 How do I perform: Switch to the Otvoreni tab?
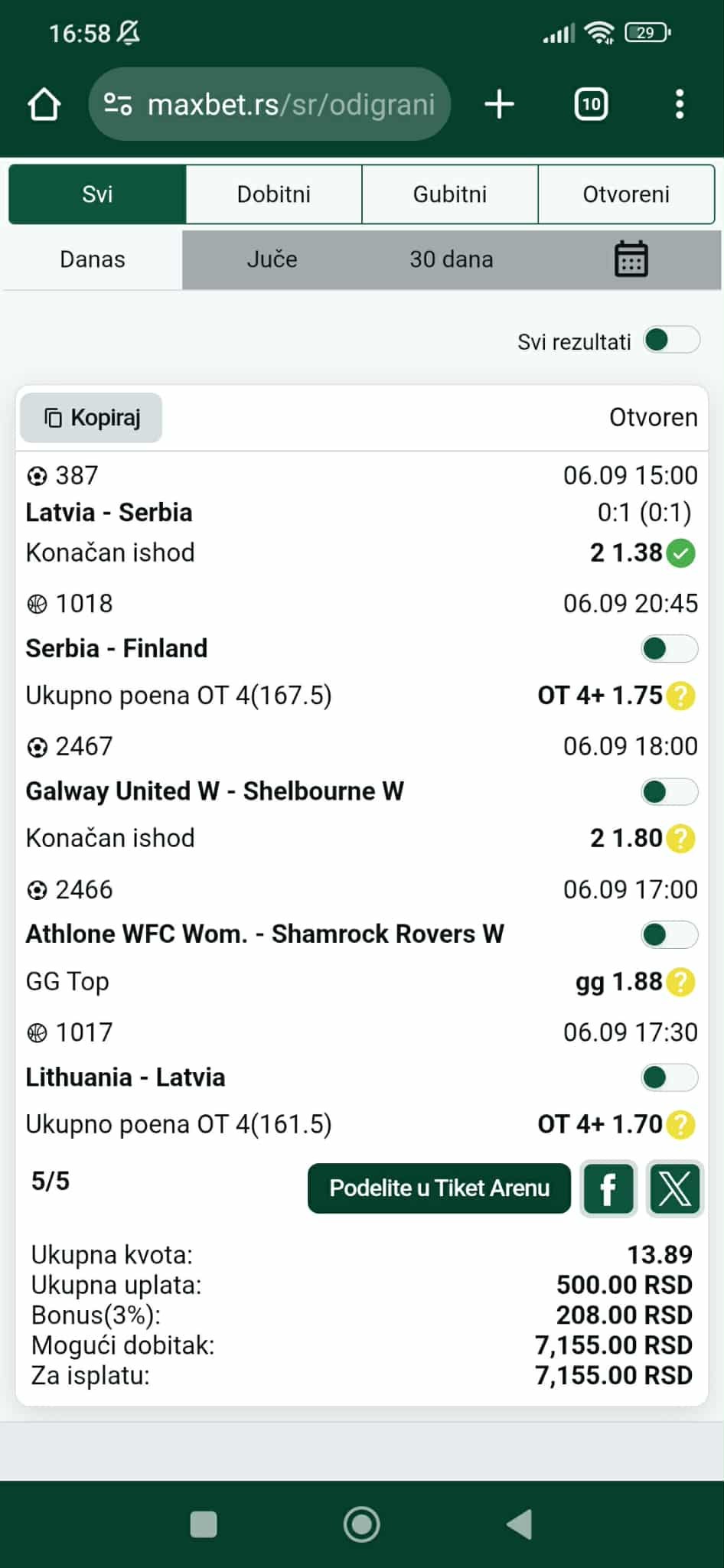pyautogui.click(x=626, y=194)
